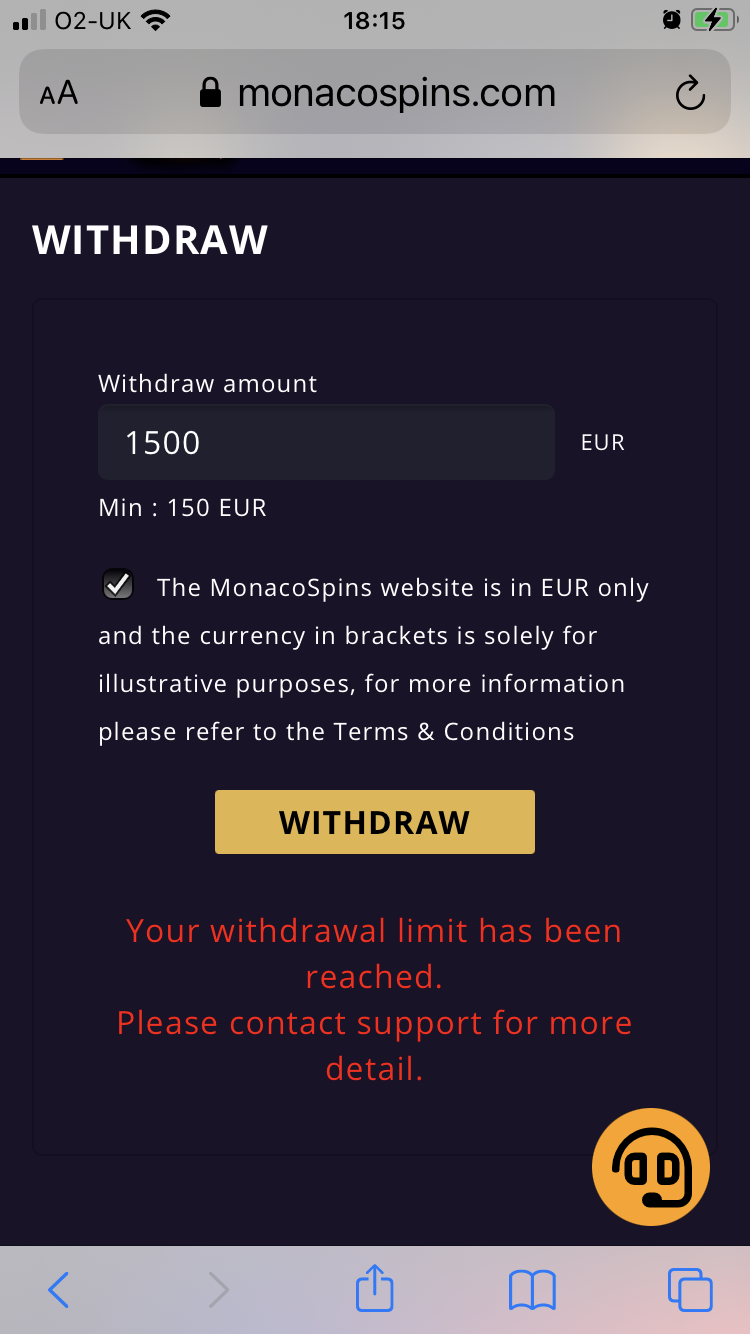Show all open Safari tabs
This screenshot has width=750, height=1334.
tap(690, 1290)
